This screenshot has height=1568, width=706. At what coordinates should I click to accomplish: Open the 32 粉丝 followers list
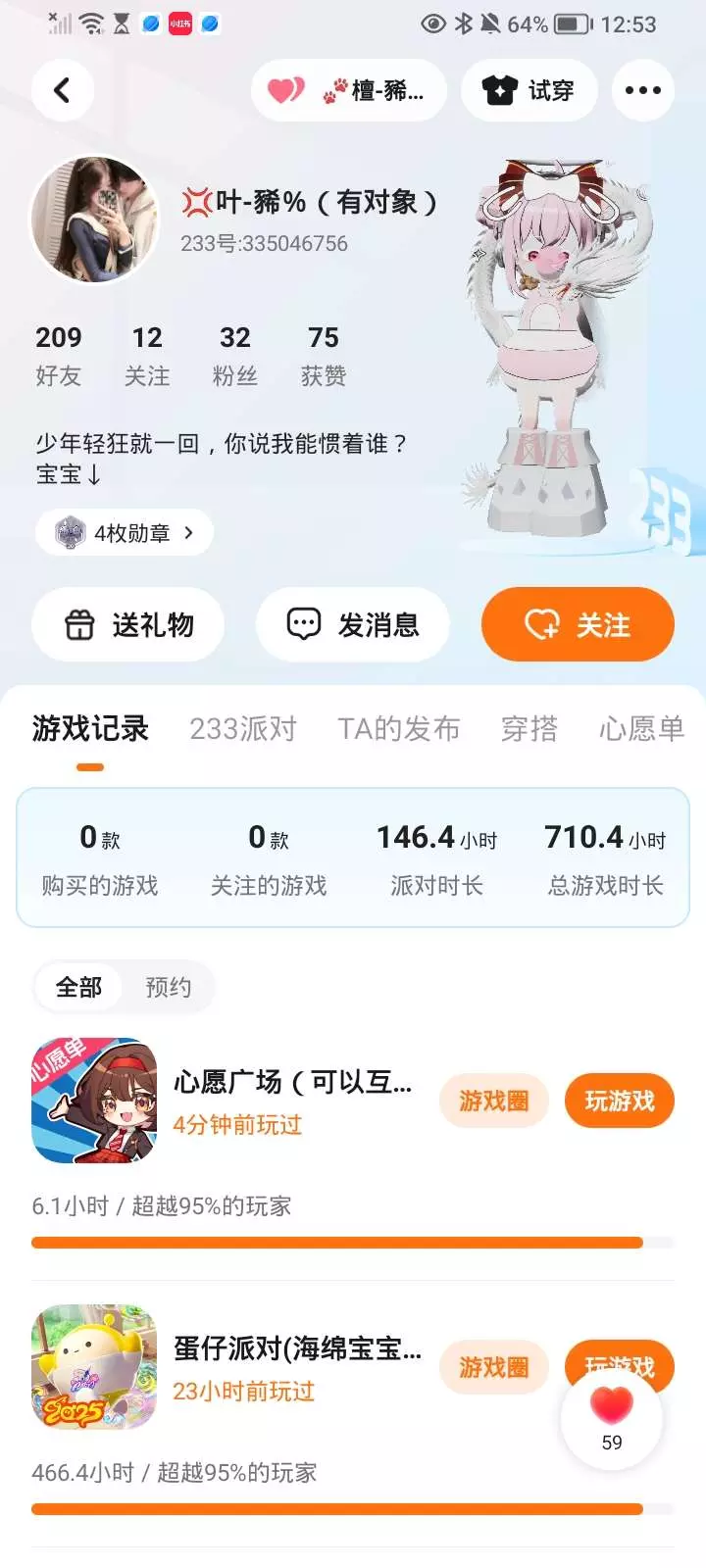pos(235,356)
